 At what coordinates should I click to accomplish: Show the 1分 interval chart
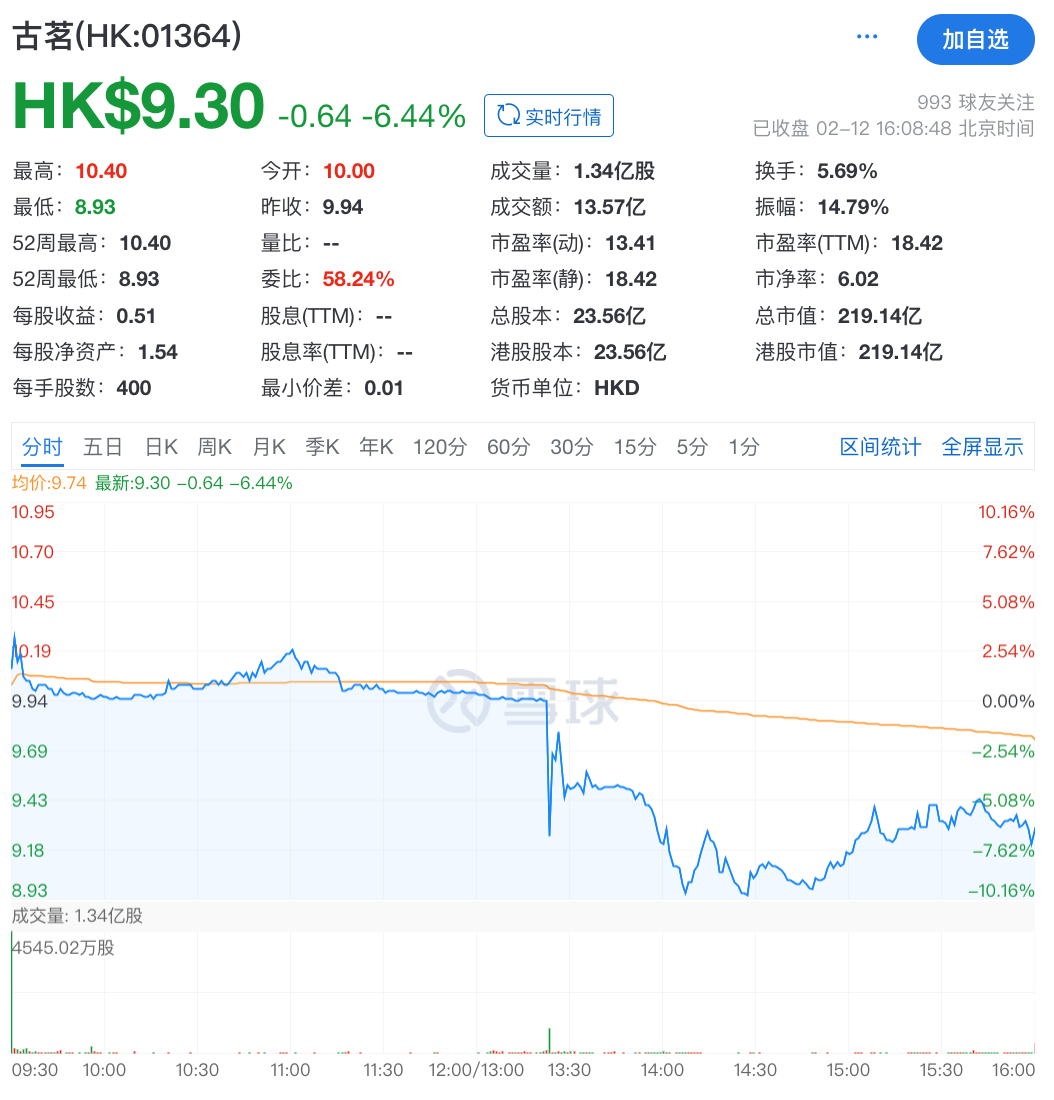(x=743, y=447)
